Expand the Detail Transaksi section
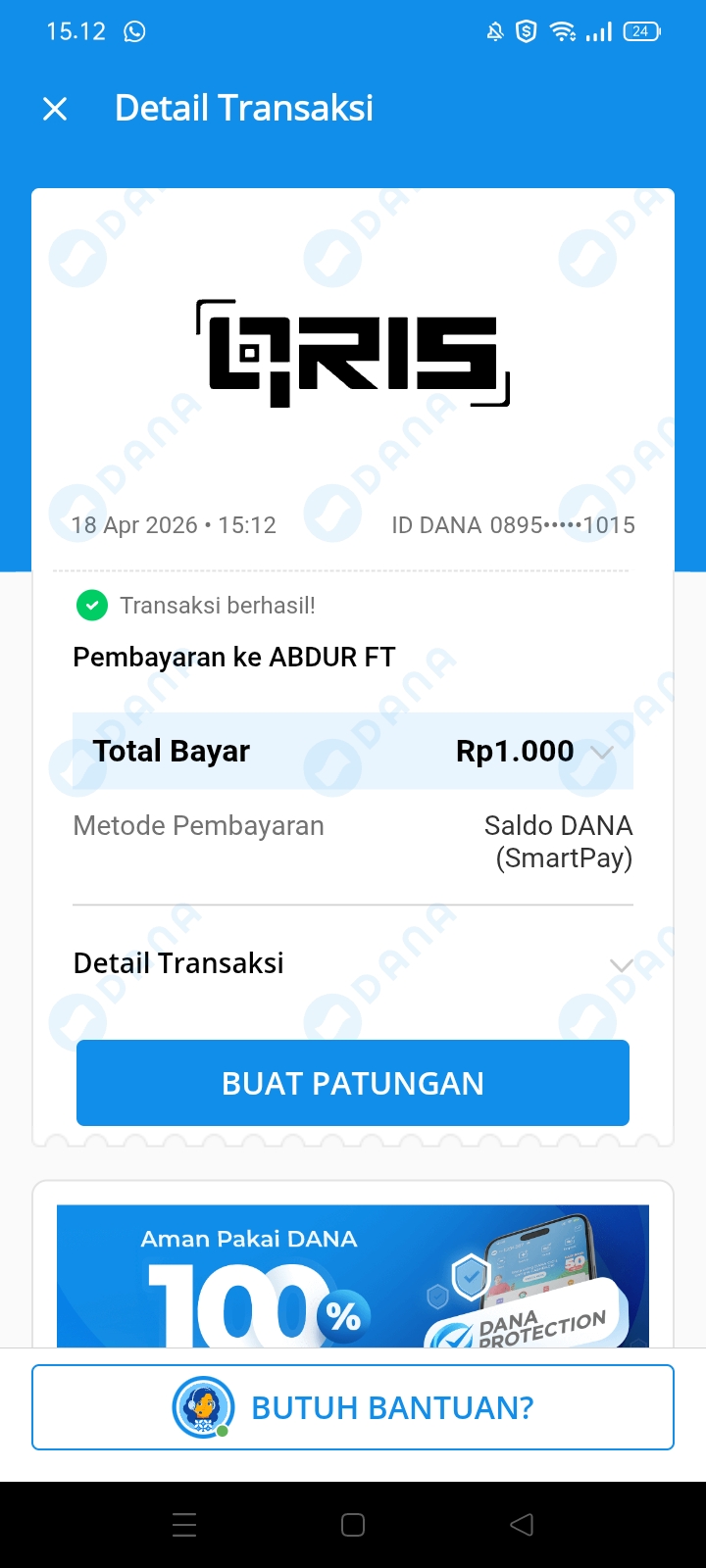 620,964
